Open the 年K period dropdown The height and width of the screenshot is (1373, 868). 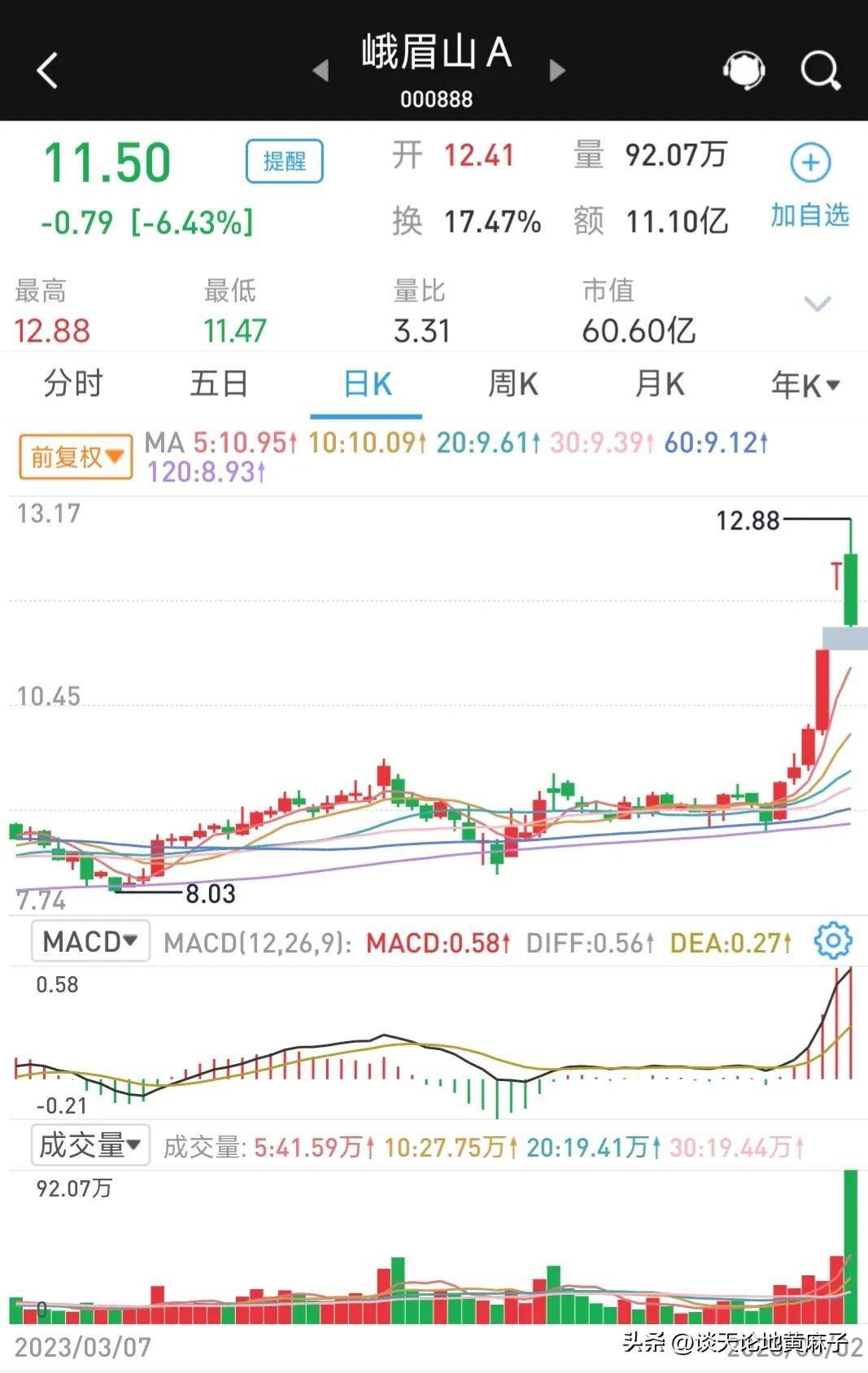(805, 385)
